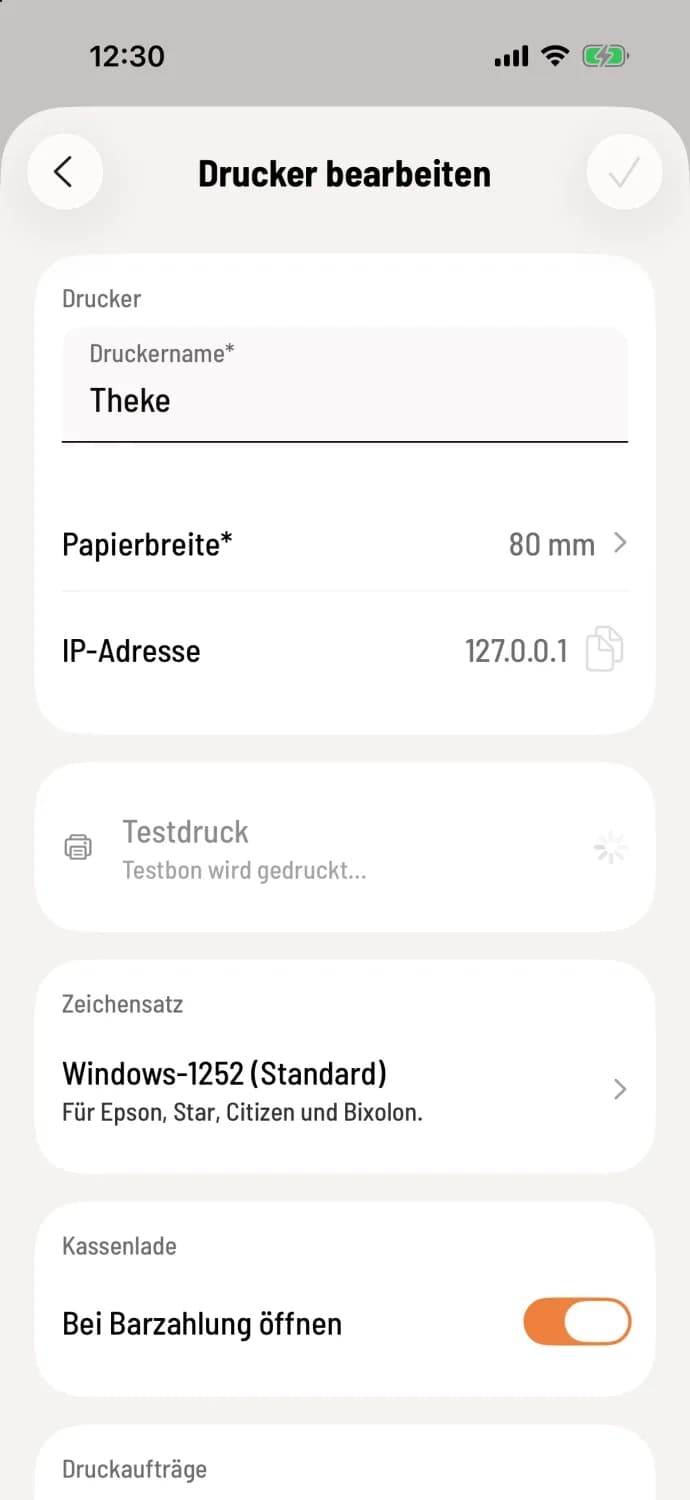This screenshot has width=690, height=1500.
Task: Tap the Testdruck row
Action: (x=345, y=848)
